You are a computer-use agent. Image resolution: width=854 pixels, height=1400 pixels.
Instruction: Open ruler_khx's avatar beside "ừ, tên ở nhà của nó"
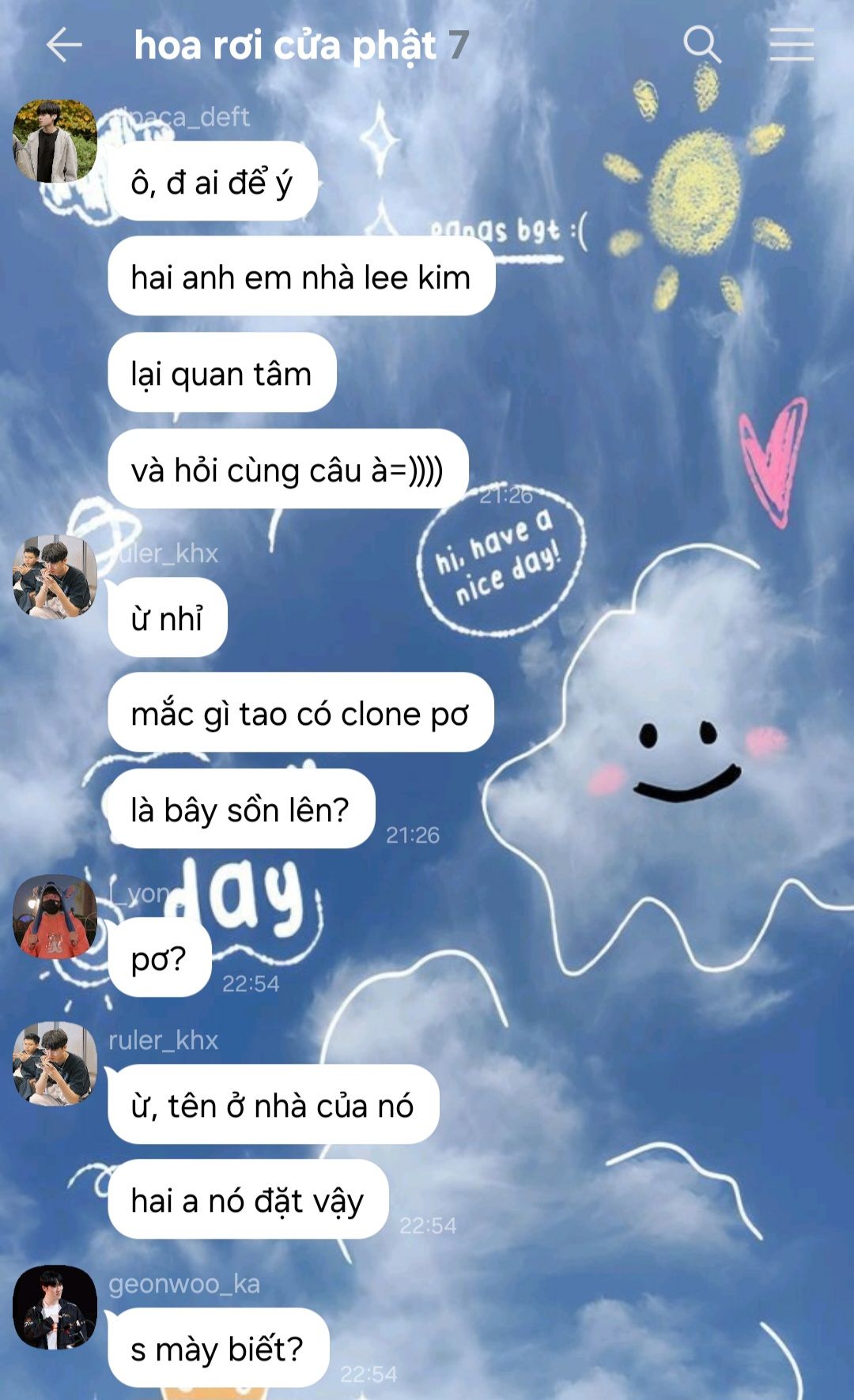pos(55,1064)
